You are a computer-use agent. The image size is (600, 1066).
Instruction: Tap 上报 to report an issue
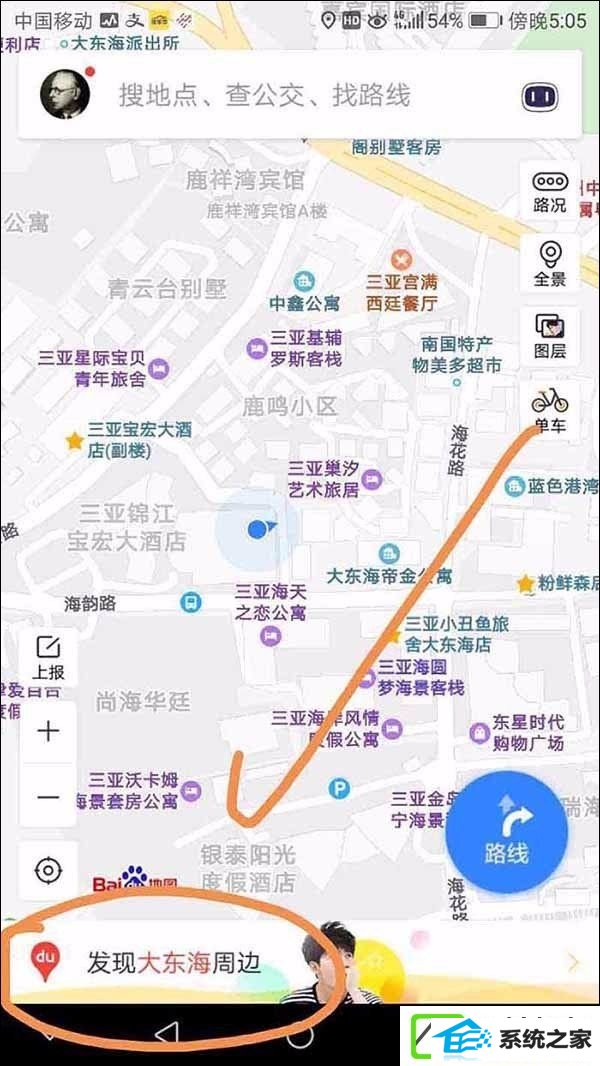point(48,657)
